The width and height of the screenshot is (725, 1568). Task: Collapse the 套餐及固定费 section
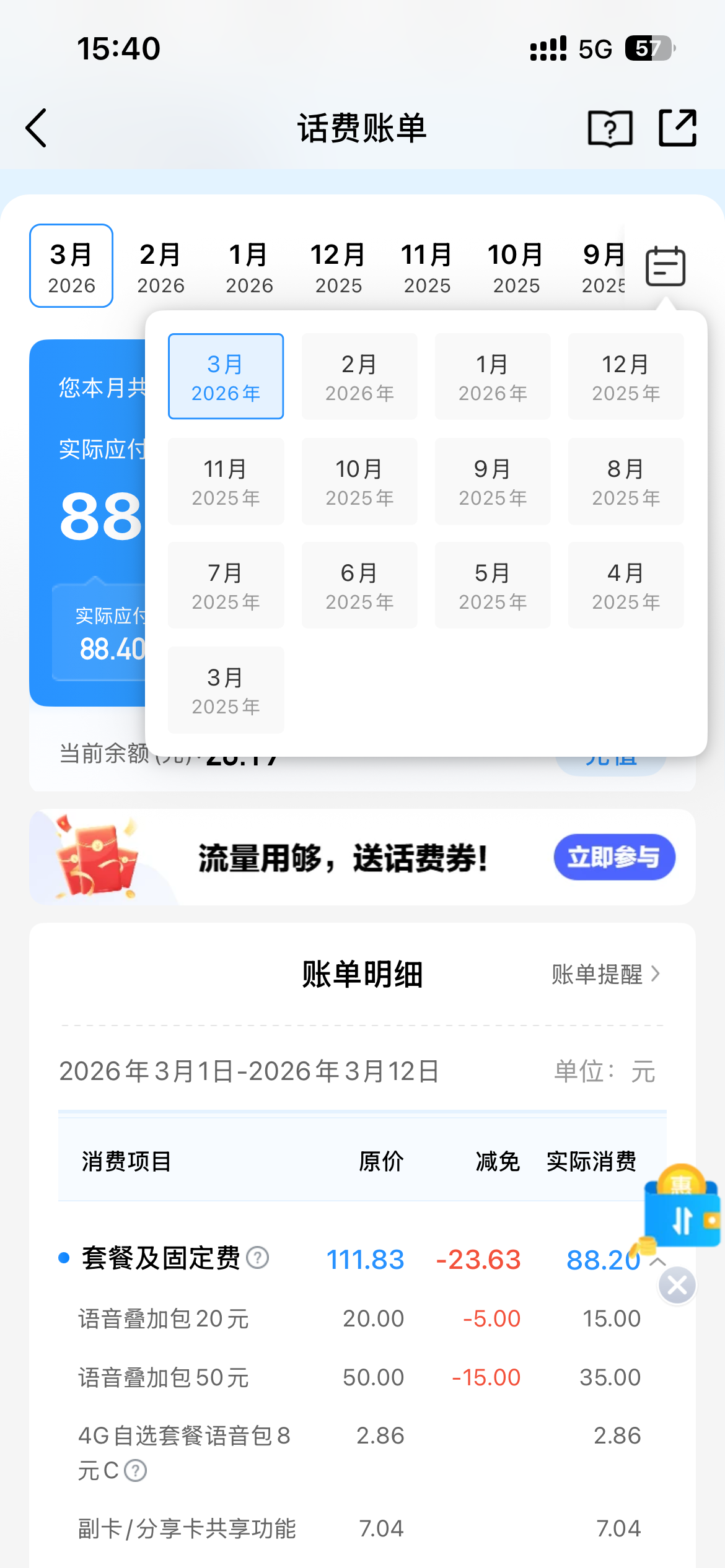(658, 1261)
